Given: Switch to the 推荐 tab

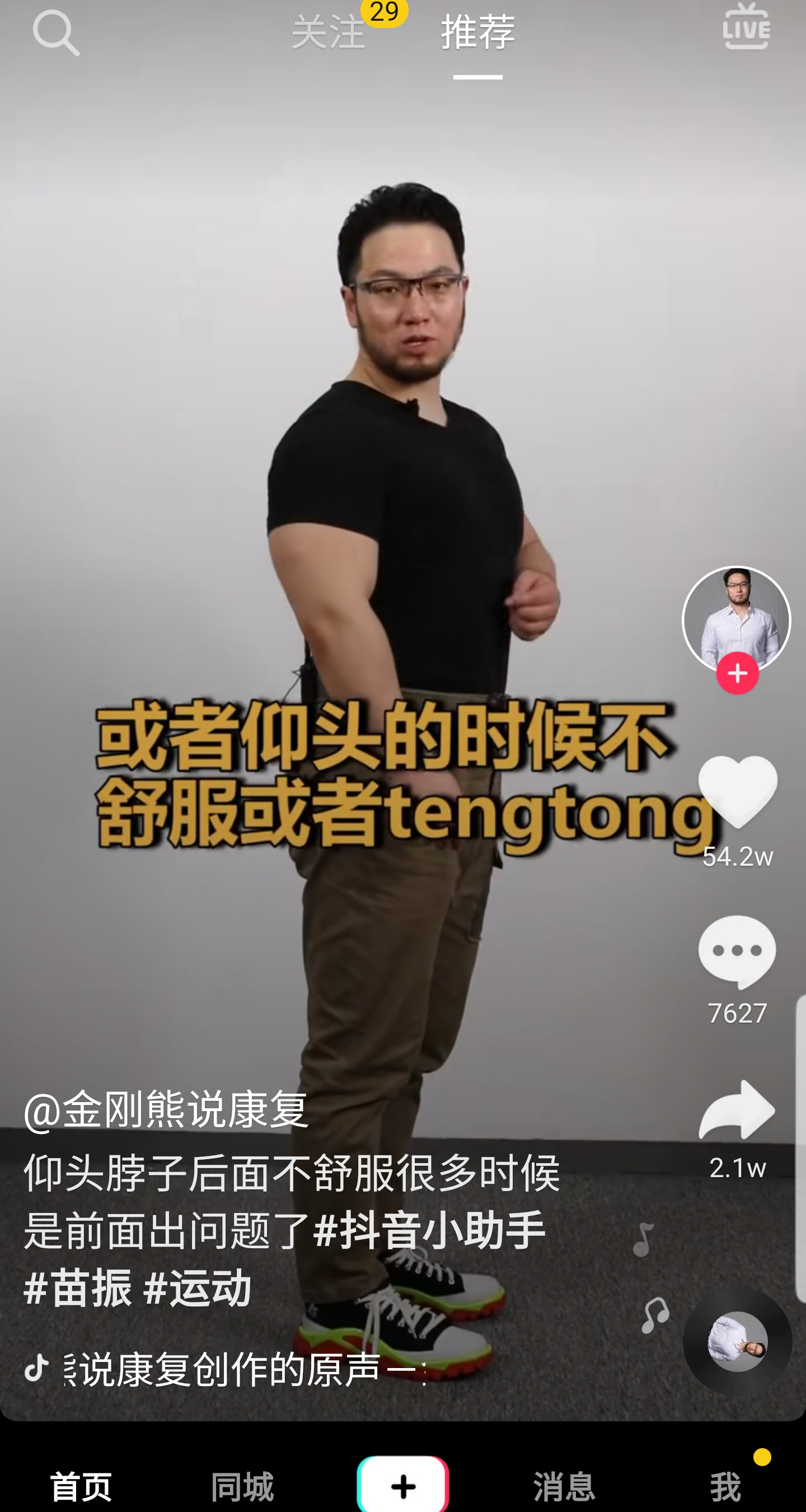Looking at the screenshot, I should [x=477, y=32].
